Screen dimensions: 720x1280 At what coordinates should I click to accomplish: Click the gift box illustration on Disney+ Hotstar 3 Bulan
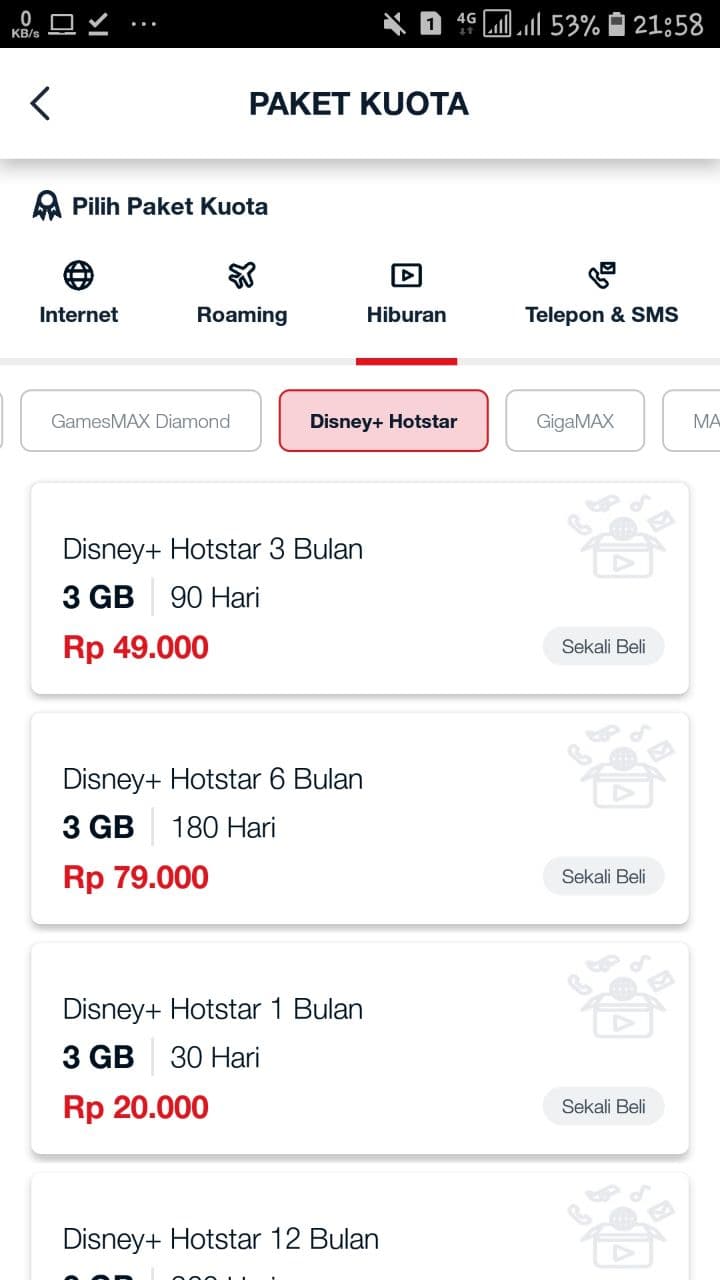tap(620, 537)
